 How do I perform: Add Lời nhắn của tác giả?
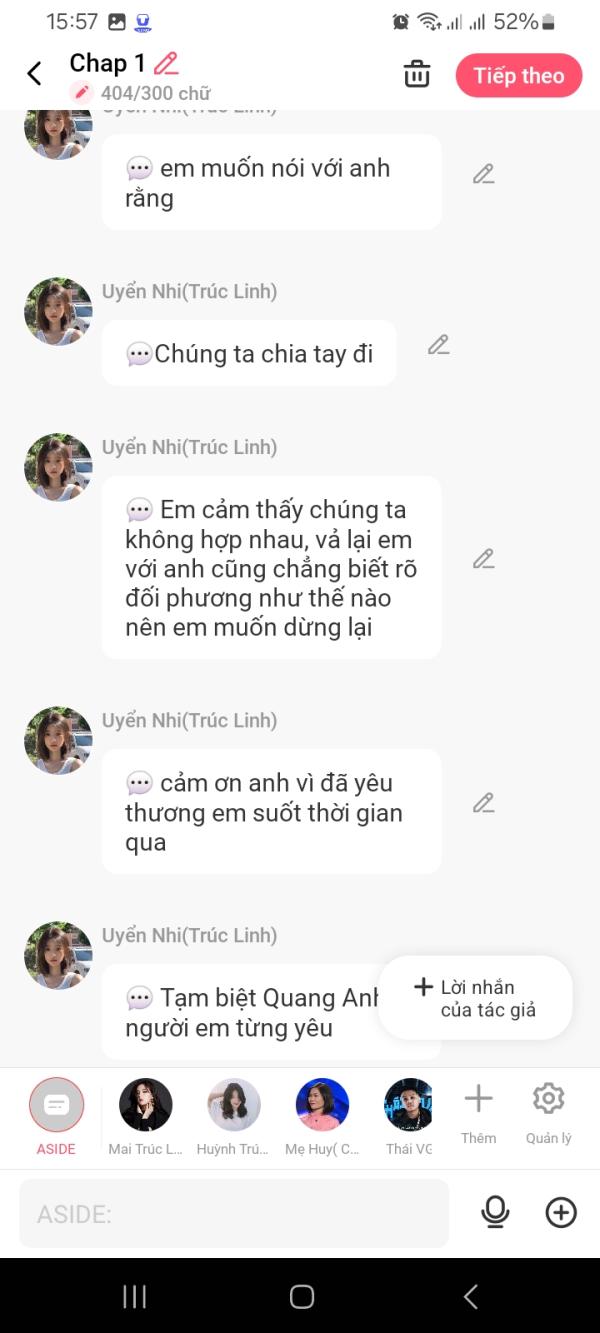click(x=475, y=998)
